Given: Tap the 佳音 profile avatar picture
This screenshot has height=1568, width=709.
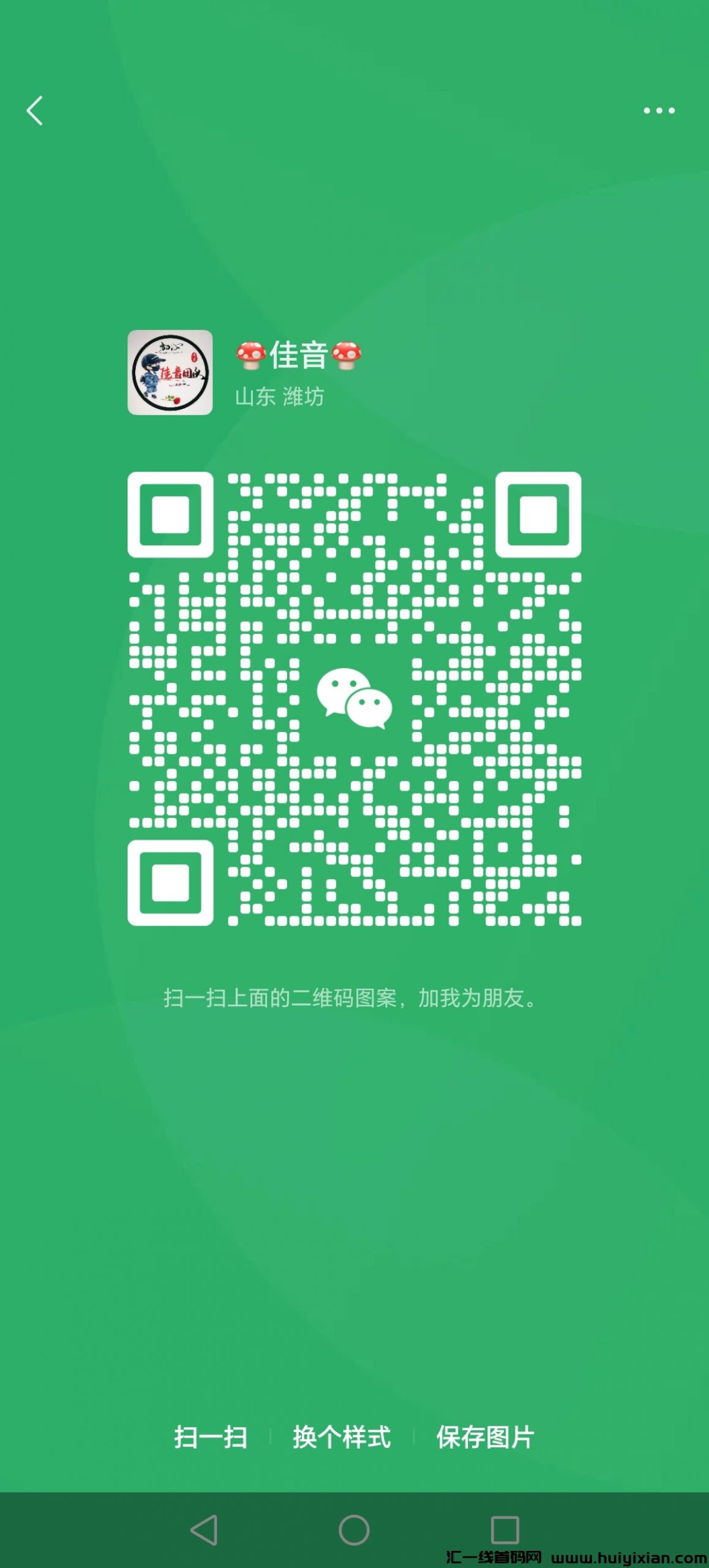Looking at the screenshot, I should [170, 372].
